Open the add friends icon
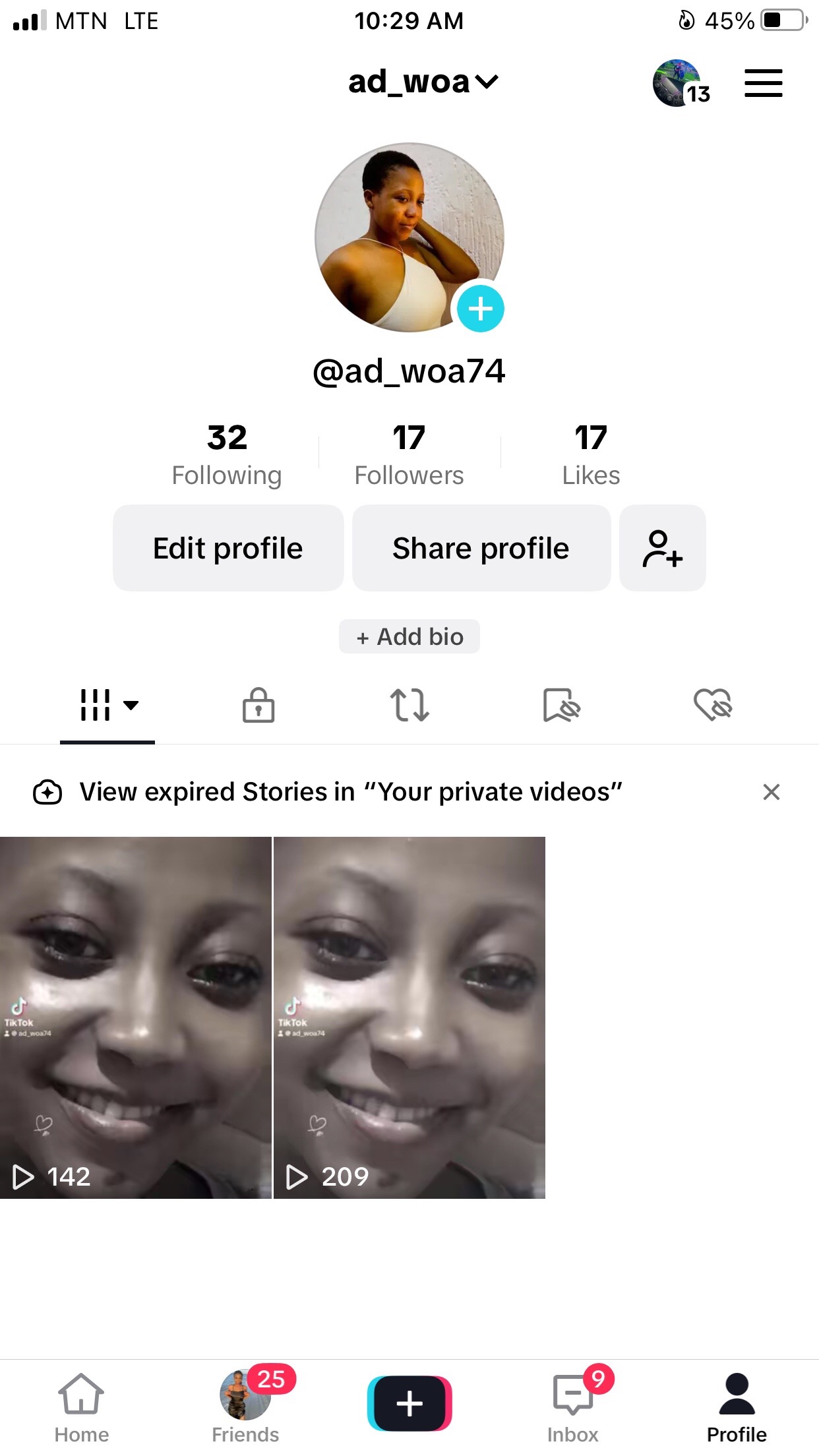 point(662,548)
